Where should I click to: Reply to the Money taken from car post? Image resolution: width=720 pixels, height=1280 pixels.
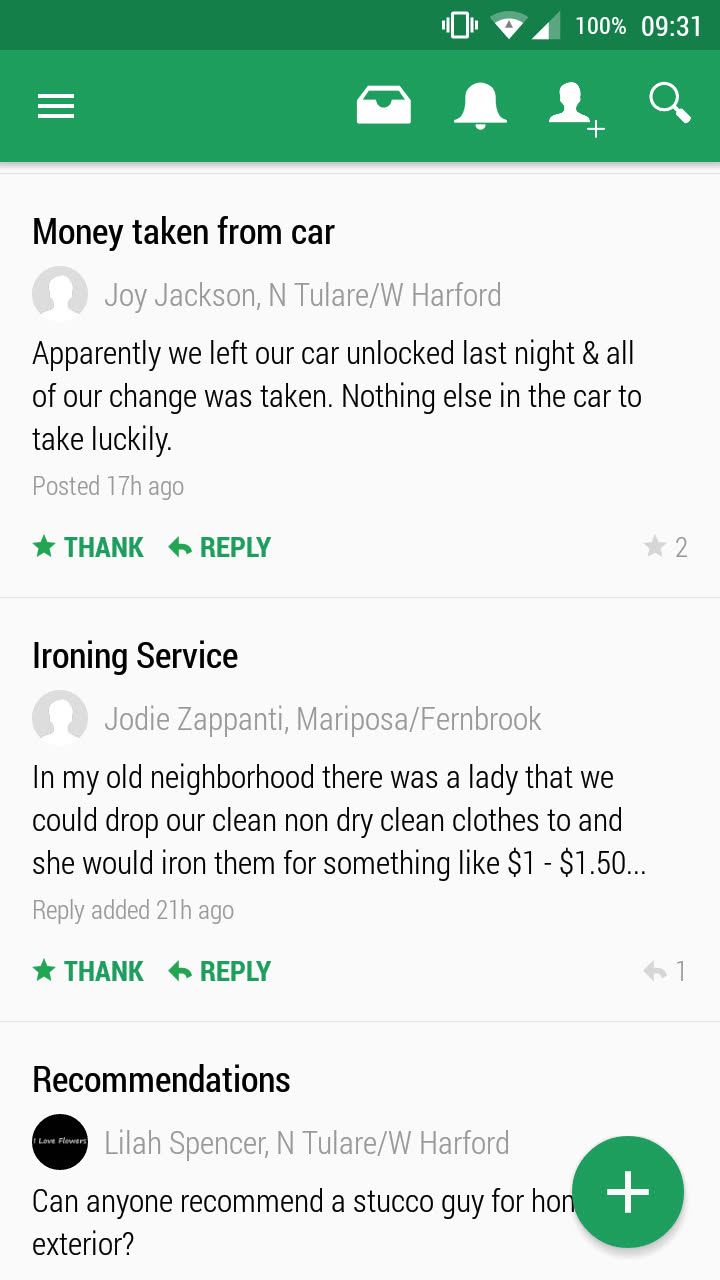(x=220, y=547)
